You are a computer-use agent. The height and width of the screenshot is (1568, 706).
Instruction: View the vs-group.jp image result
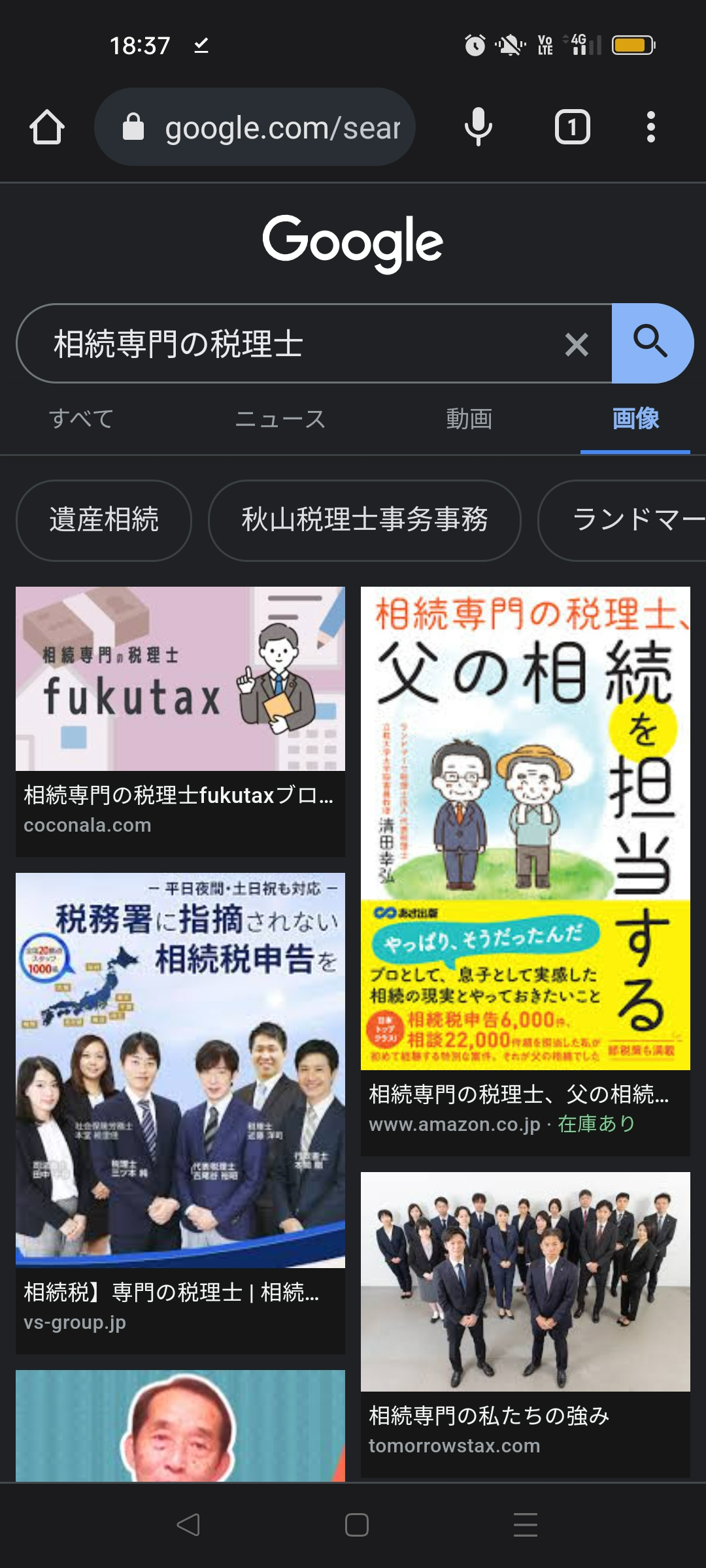point(180,1070)
